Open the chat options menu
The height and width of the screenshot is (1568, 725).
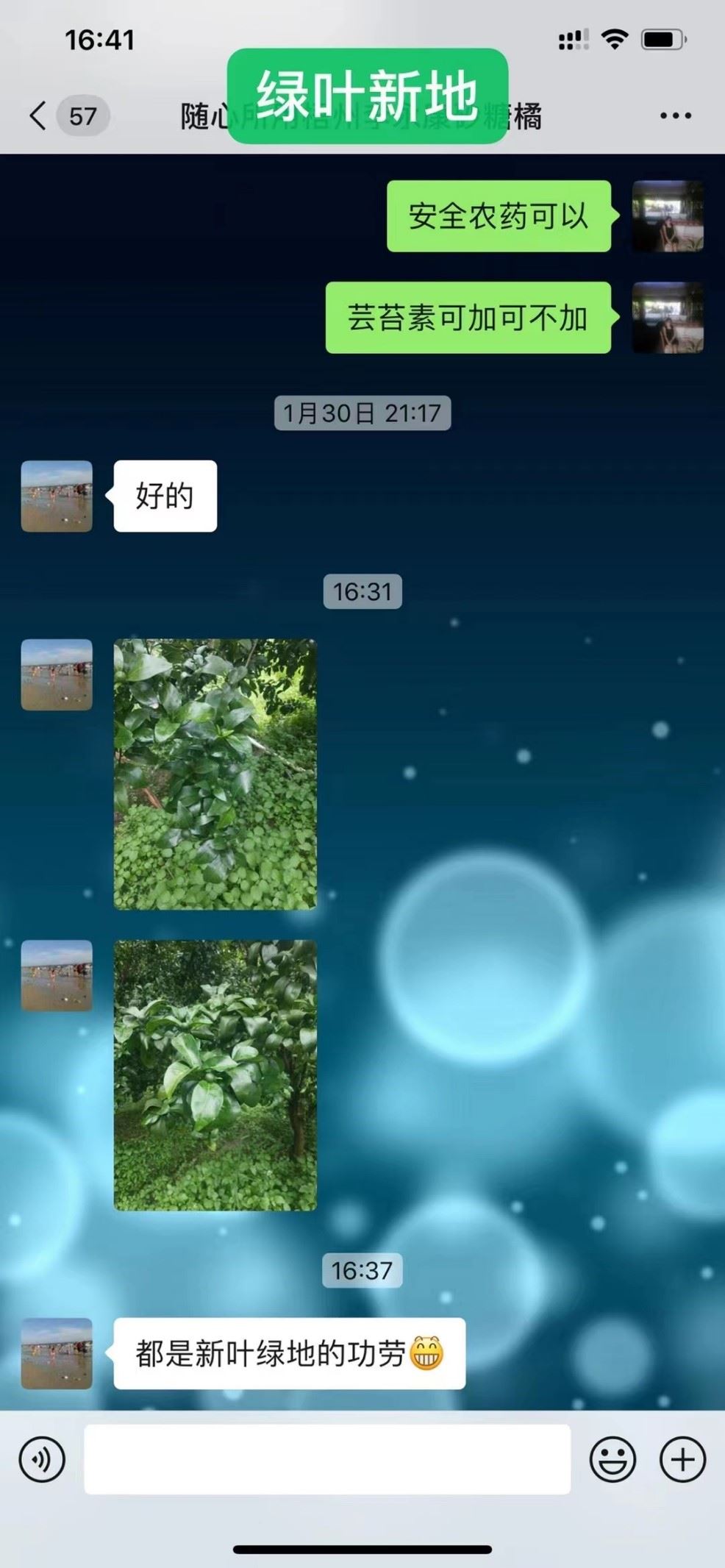point(675,115)
